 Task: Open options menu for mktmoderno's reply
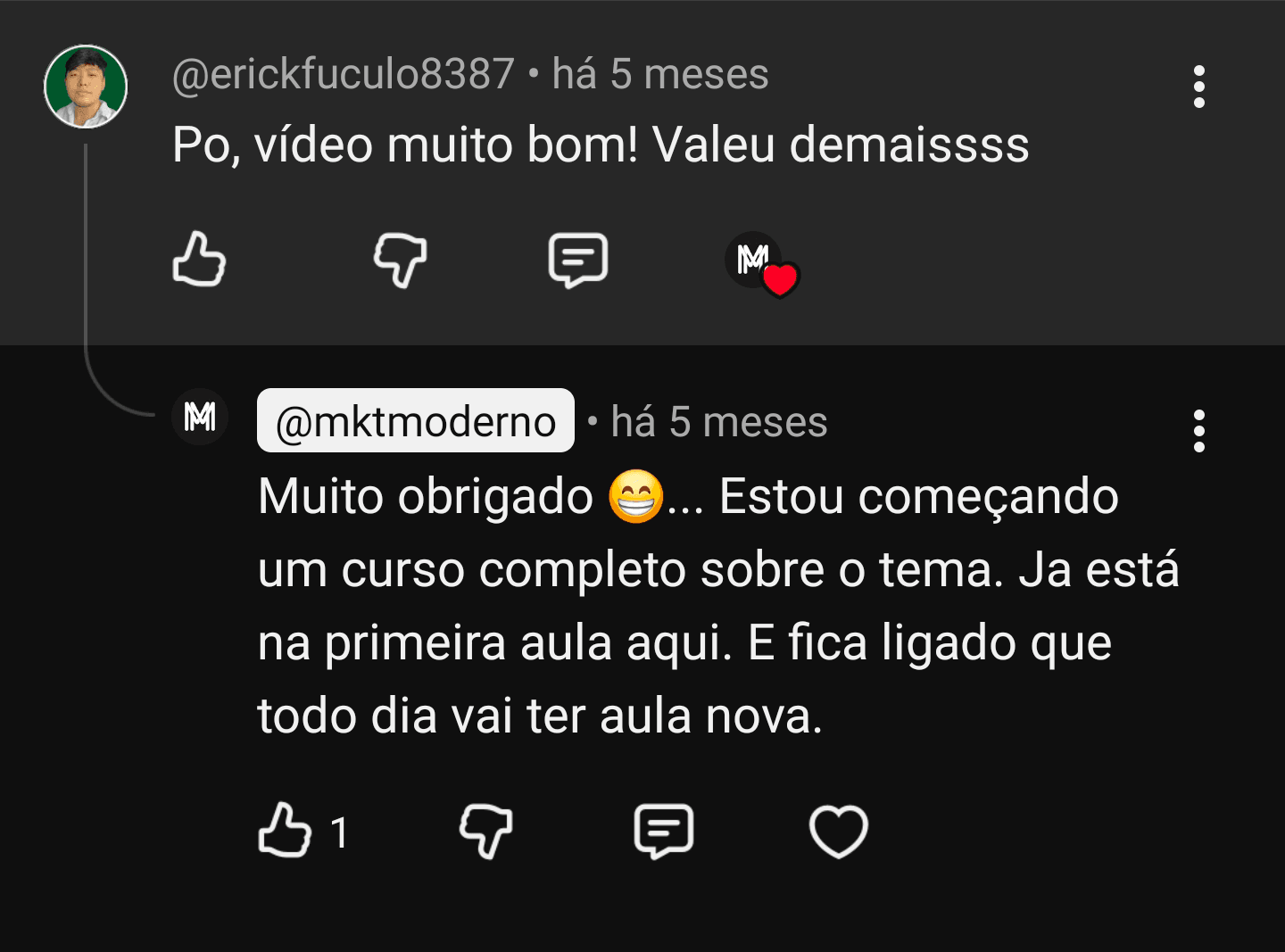coord(1198,431)
